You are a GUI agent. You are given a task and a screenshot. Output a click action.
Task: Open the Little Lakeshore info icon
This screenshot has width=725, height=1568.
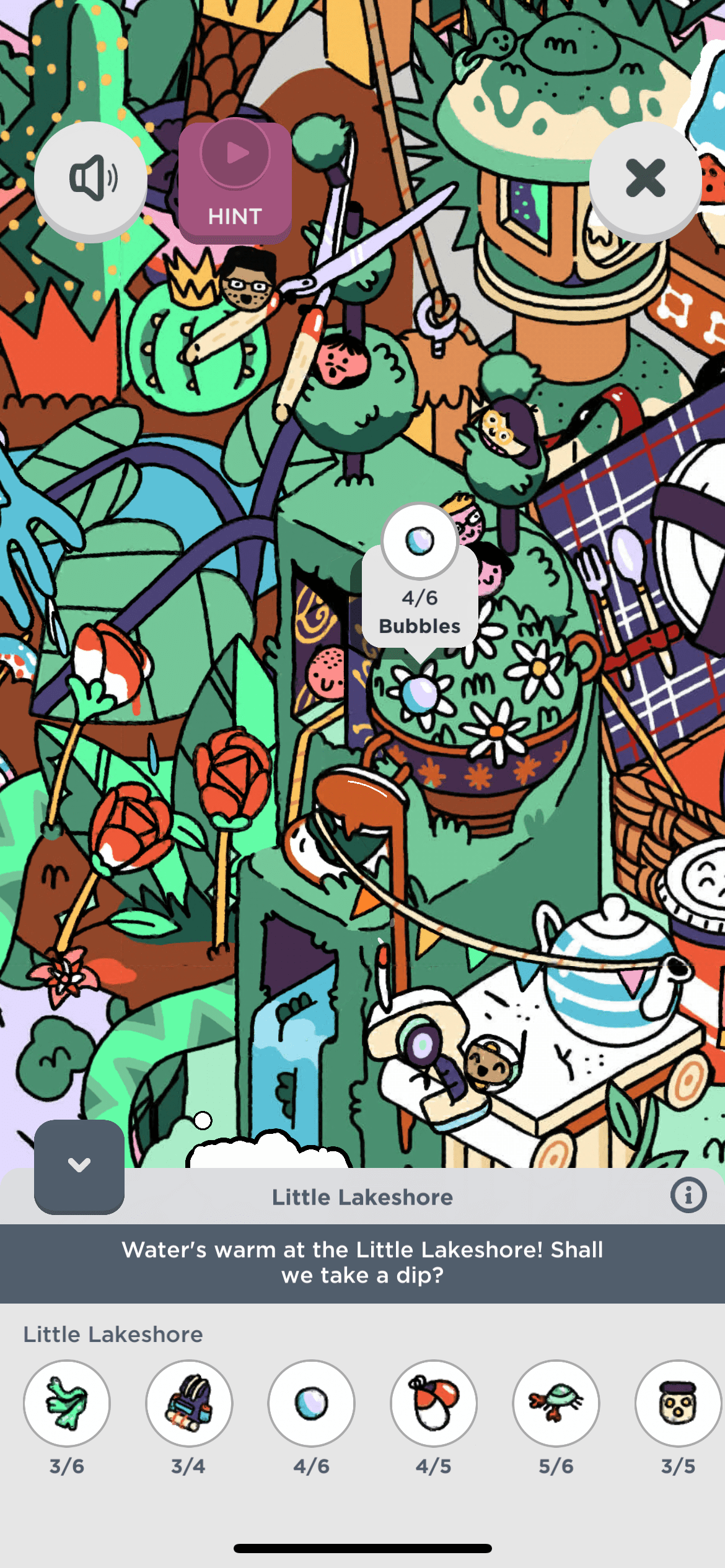688,1195
